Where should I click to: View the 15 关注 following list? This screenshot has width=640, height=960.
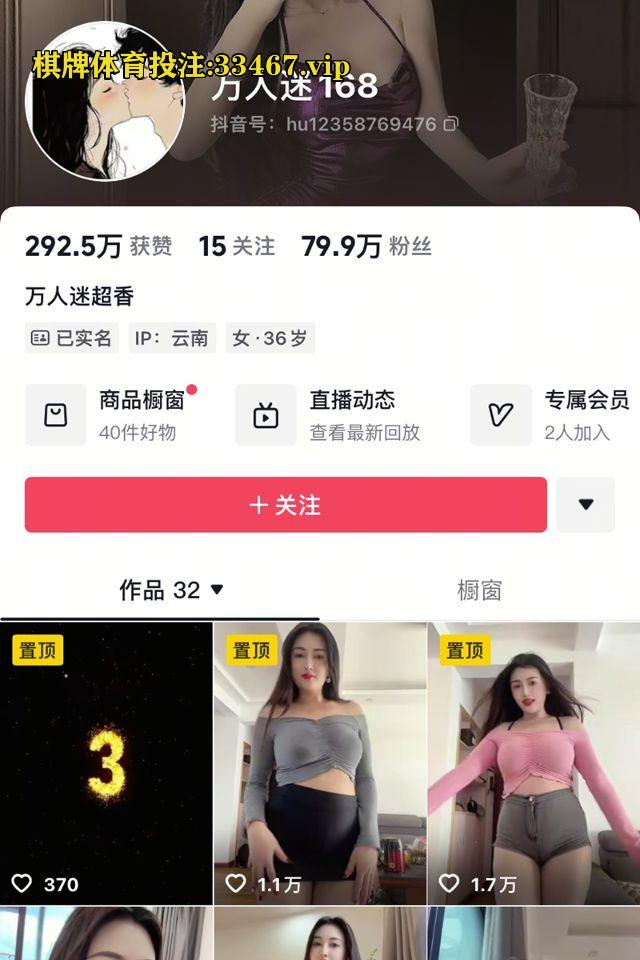coord(236,246)
